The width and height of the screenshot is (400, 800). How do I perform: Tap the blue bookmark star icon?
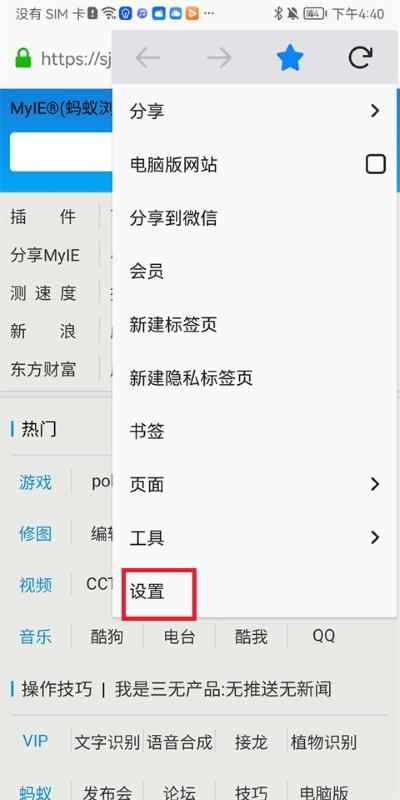click(x=290, y=58)
